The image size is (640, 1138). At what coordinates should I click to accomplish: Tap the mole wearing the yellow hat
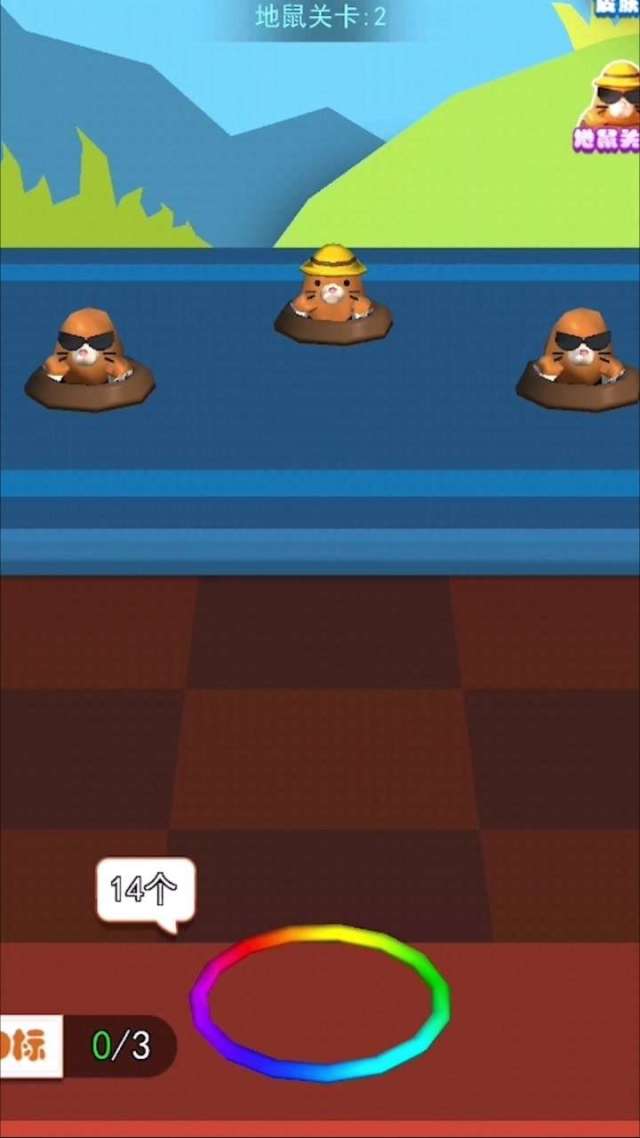(x=333, y=290)
